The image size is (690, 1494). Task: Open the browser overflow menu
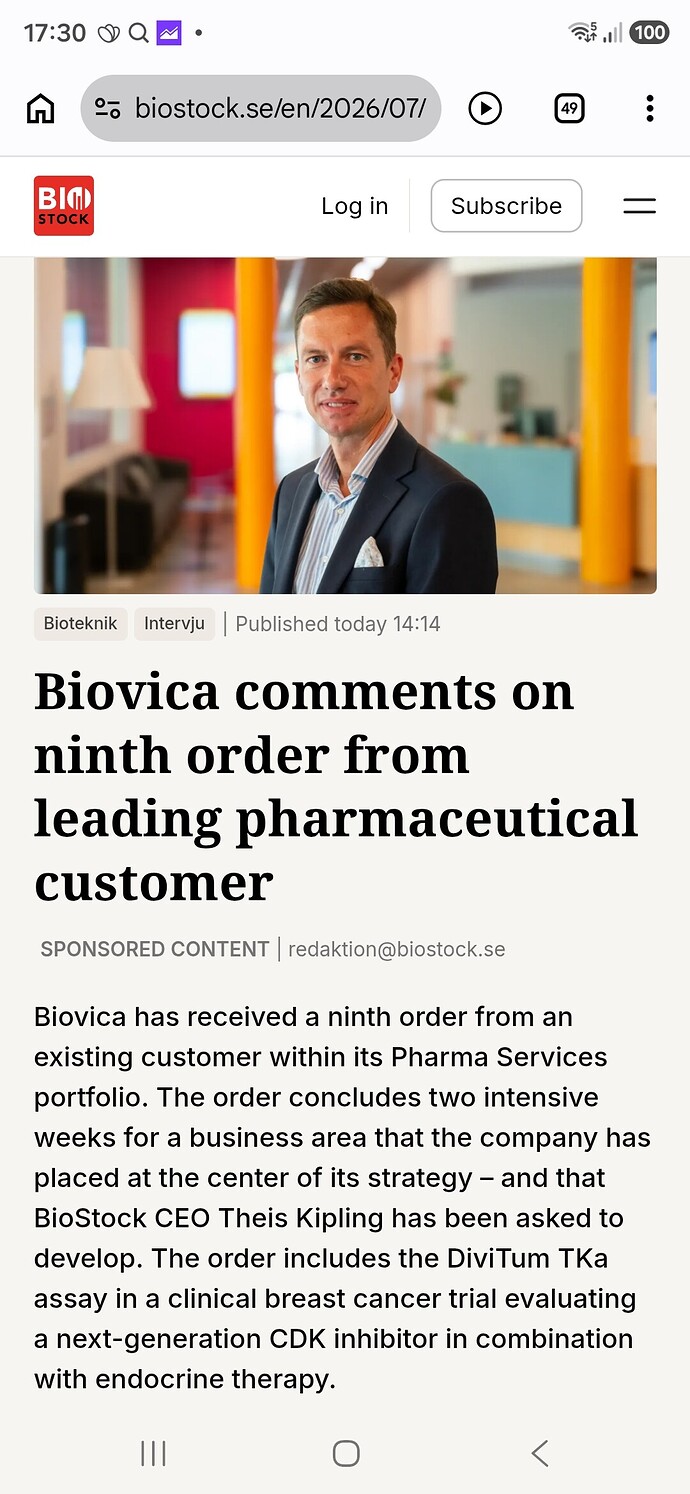[x=650, y=108]
